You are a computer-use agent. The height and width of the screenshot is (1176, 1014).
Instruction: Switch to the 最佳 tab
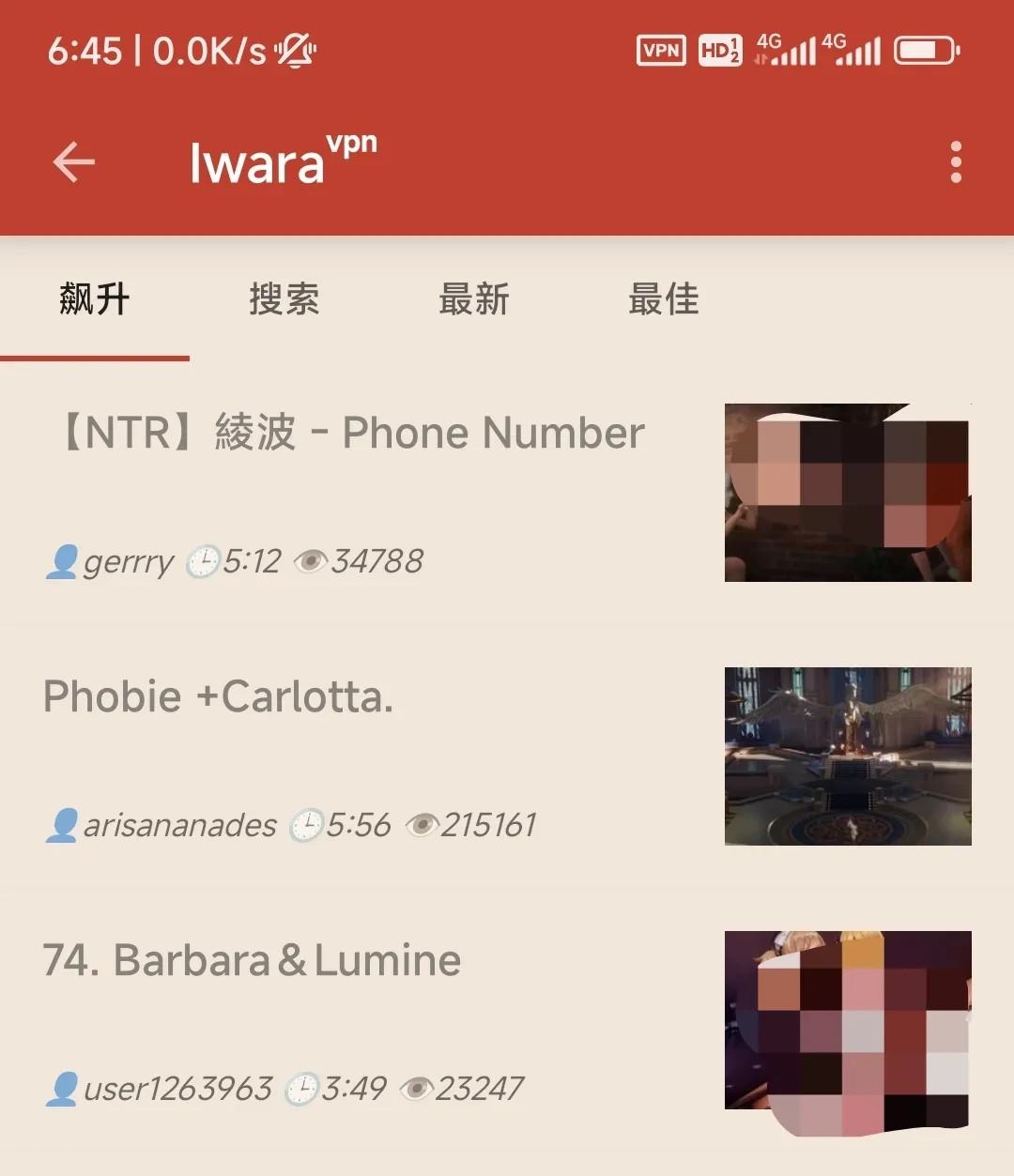pos(664,300)
